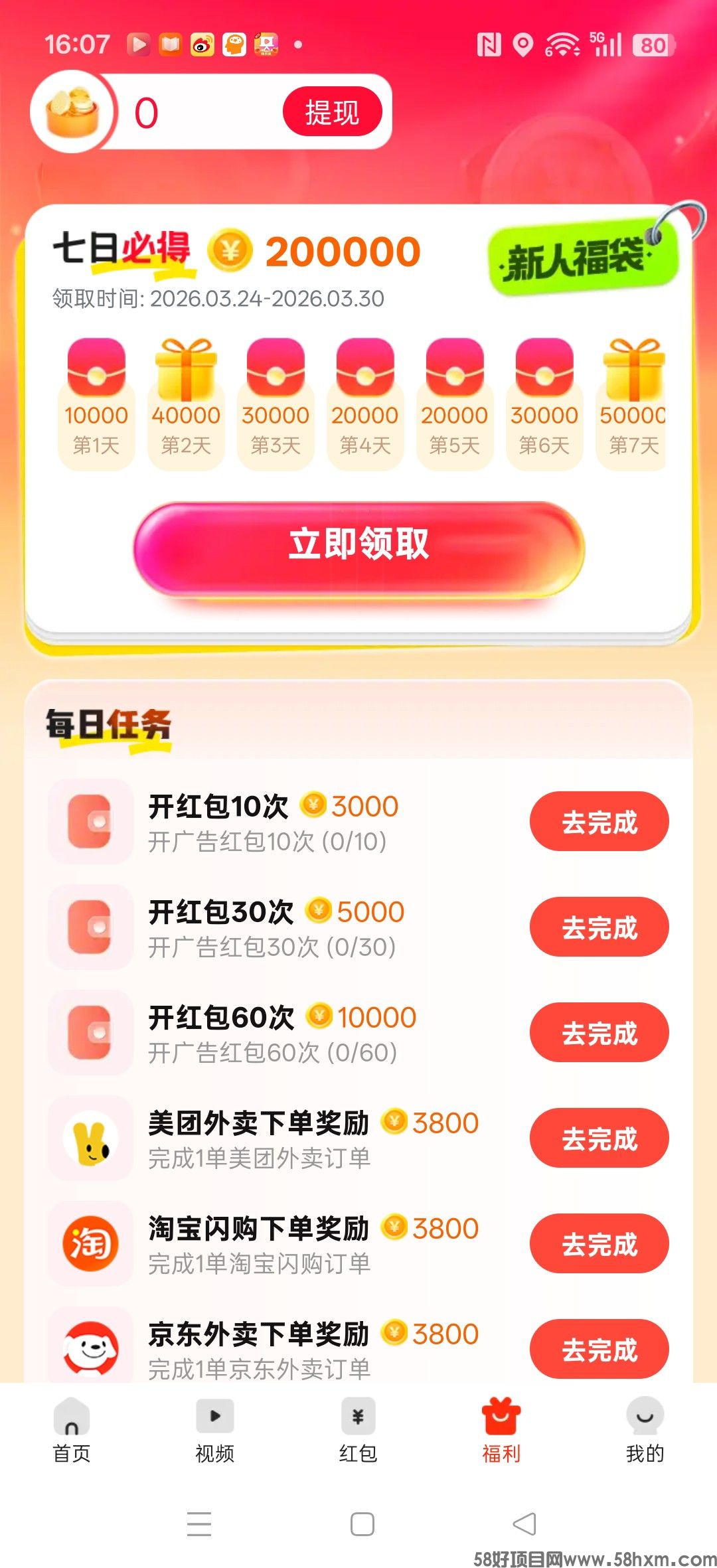717x1568 pixels.
Task: Tap the red envelope icon beside 开红包10次
Action: coord(90,821)
